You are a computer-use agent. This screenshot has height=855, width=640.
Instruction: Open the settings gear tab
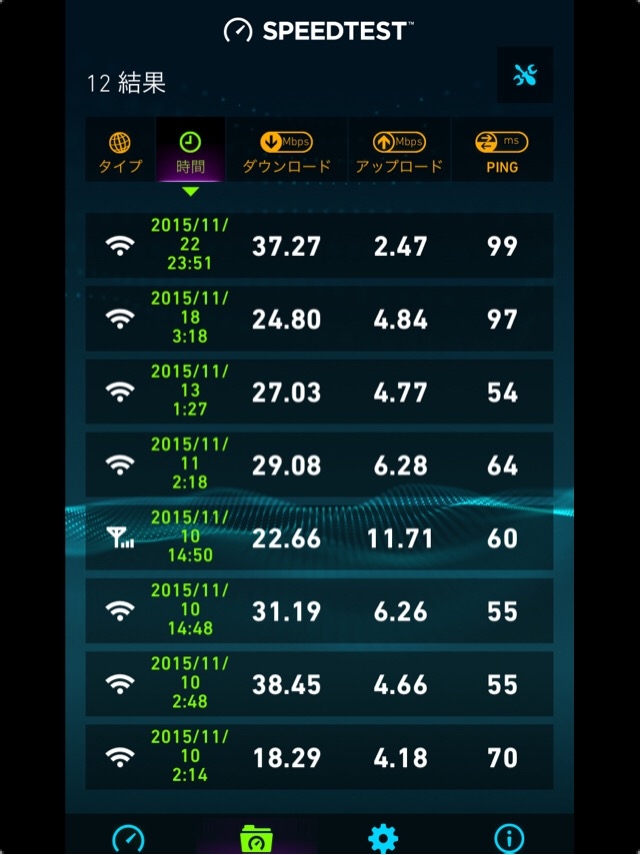[x=383, y=838]
